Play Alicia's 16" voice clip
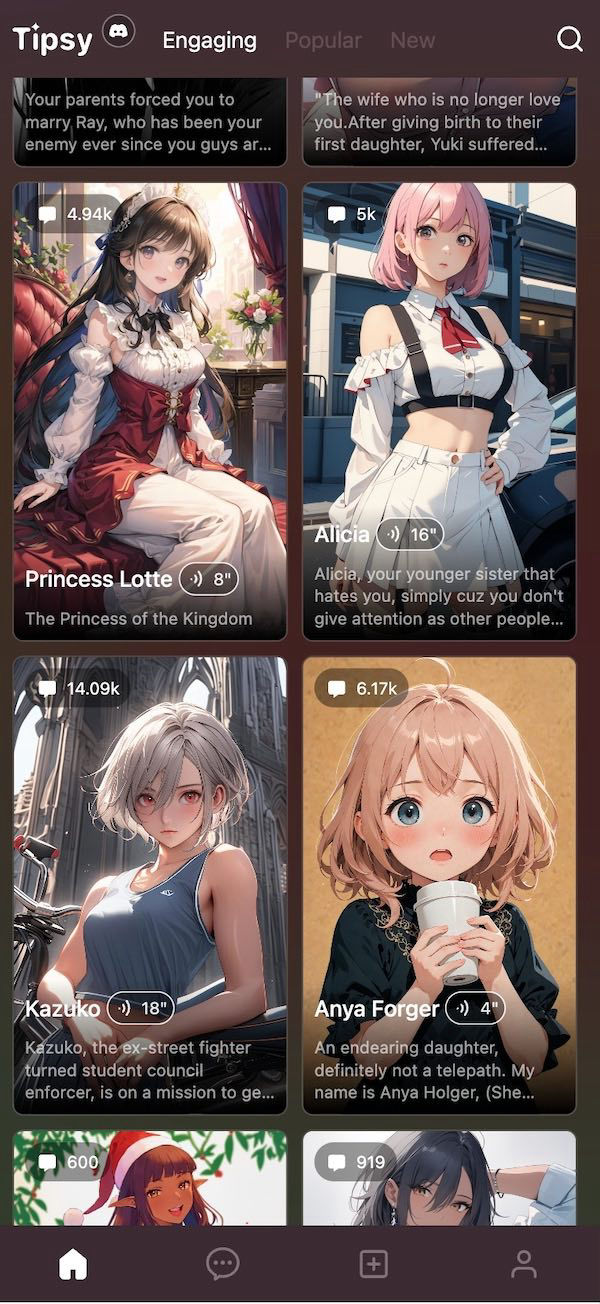The width and height of the screenshot is (600, 1304). pos(409,535)
